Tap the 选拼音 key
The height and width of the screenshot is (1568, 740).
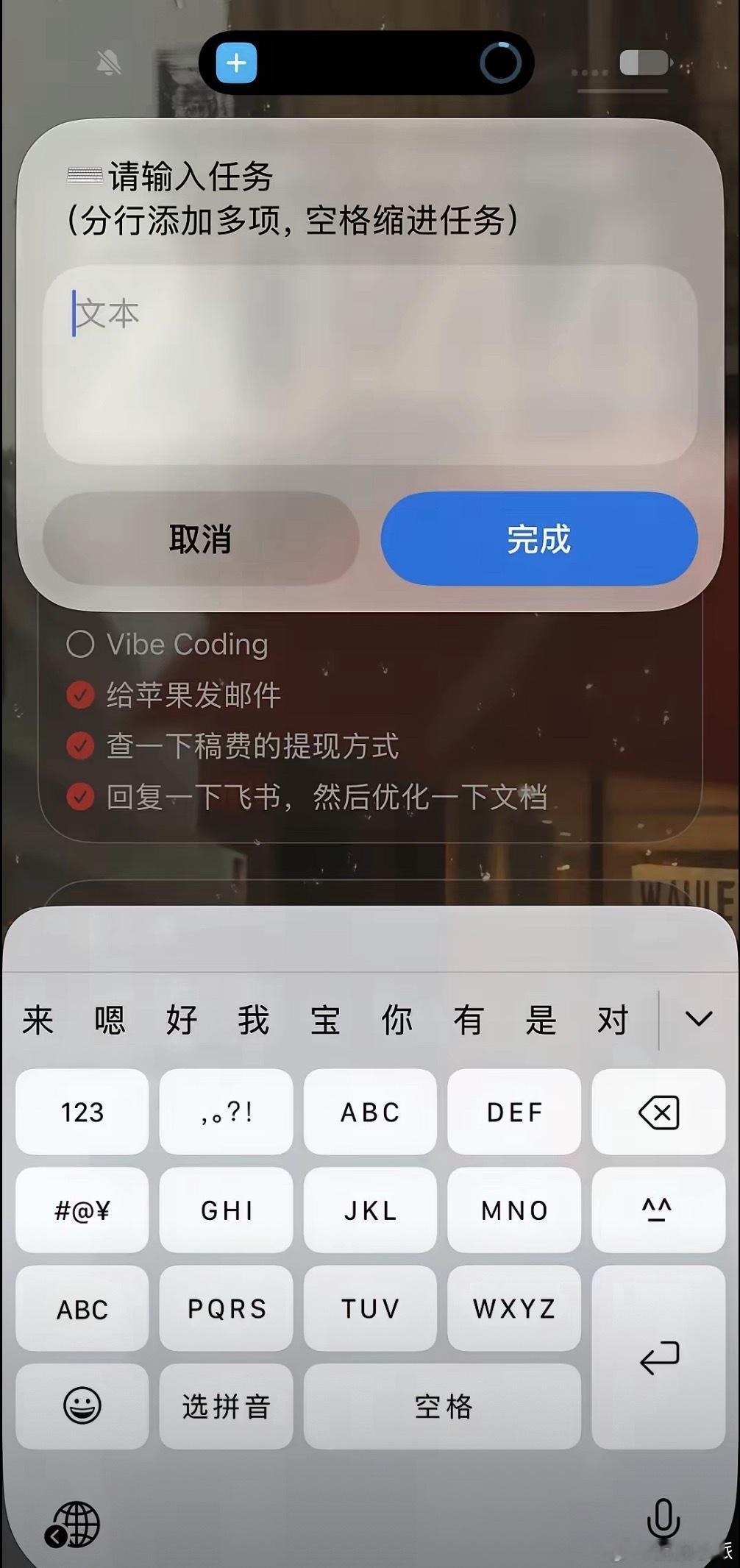[227, 1406]
